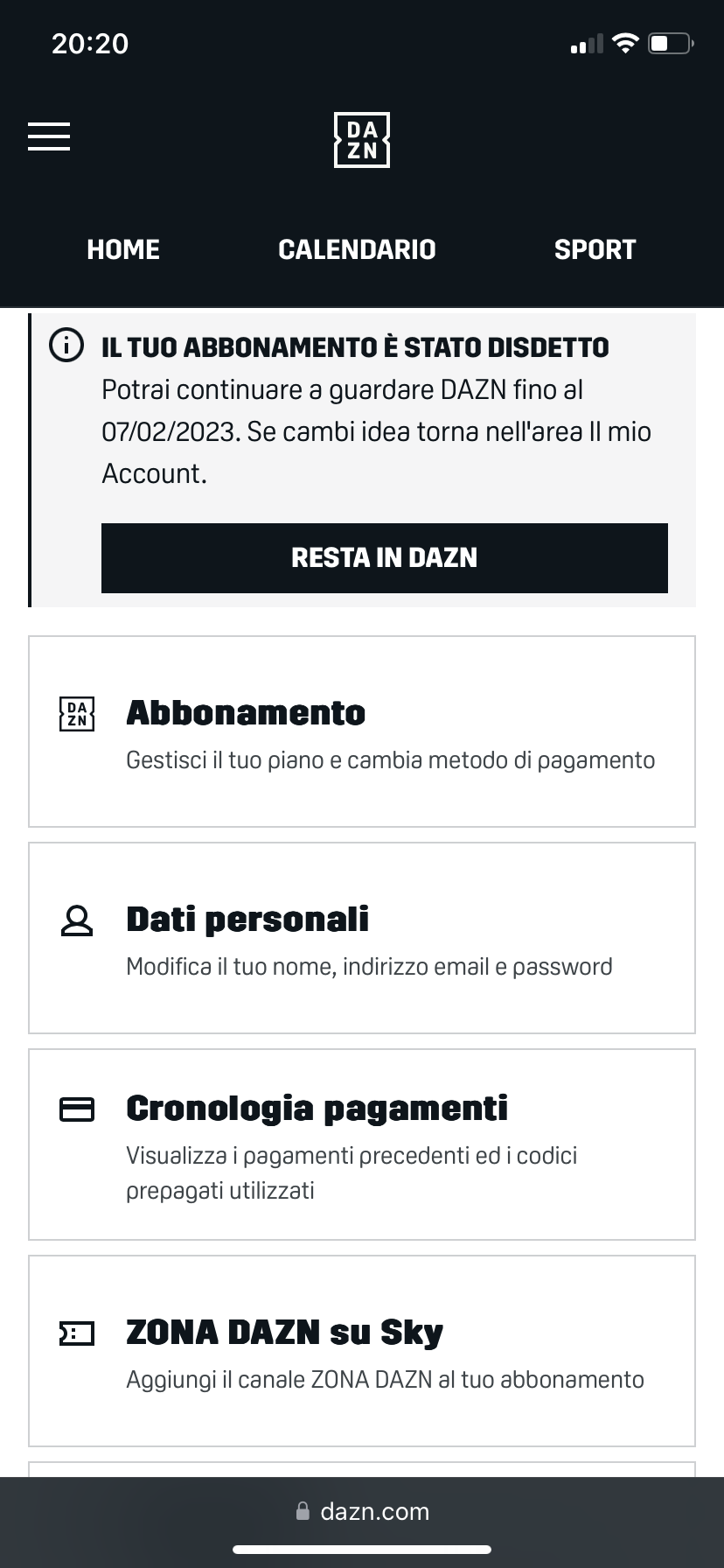Tap the RESTA IN DAZN button
Screen dimensions: 724x1568
pyautogui.click(x=385, y=558)
